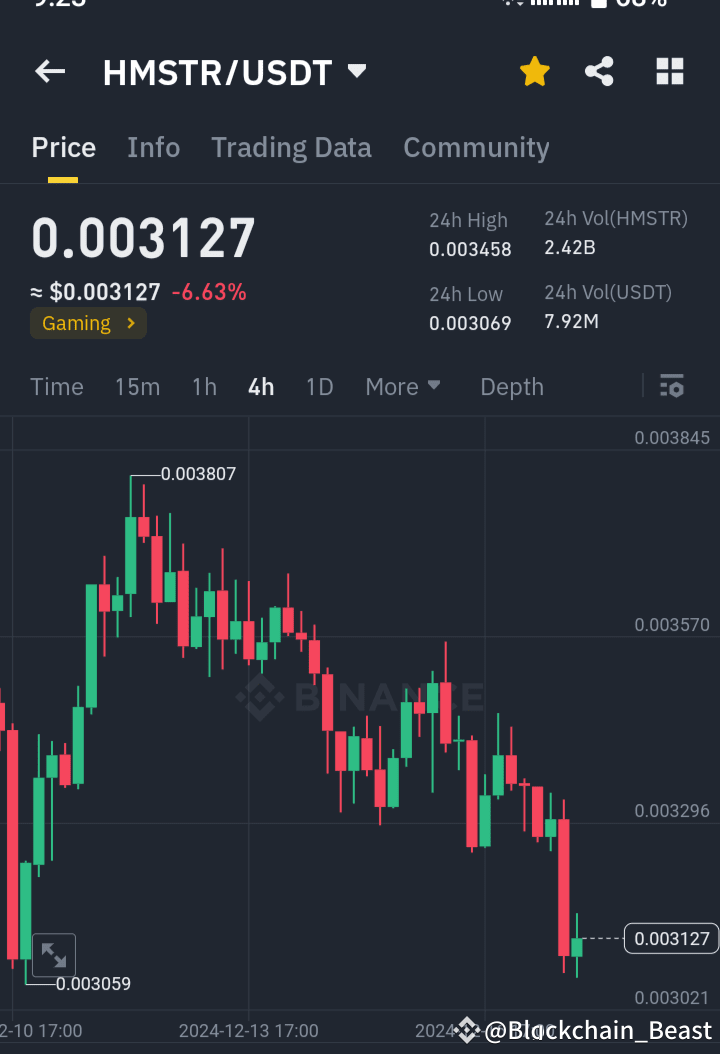The height and width of the screenshot is (1054, 720).
Task: Expand chart to fullscreen with the arrows icon
Action: pyautogui.click(x=53, y=955)
